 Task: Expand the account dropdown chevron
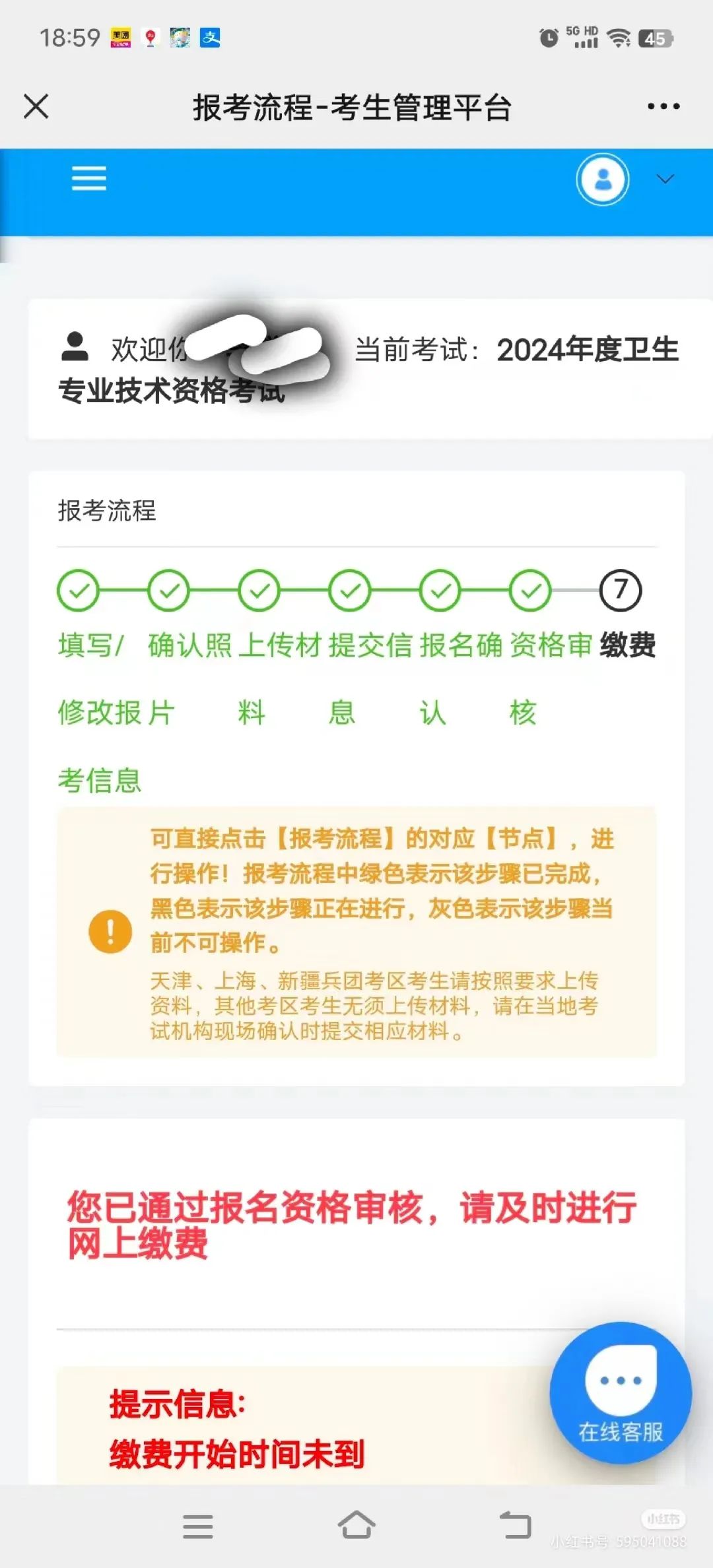tap(665, 180)
